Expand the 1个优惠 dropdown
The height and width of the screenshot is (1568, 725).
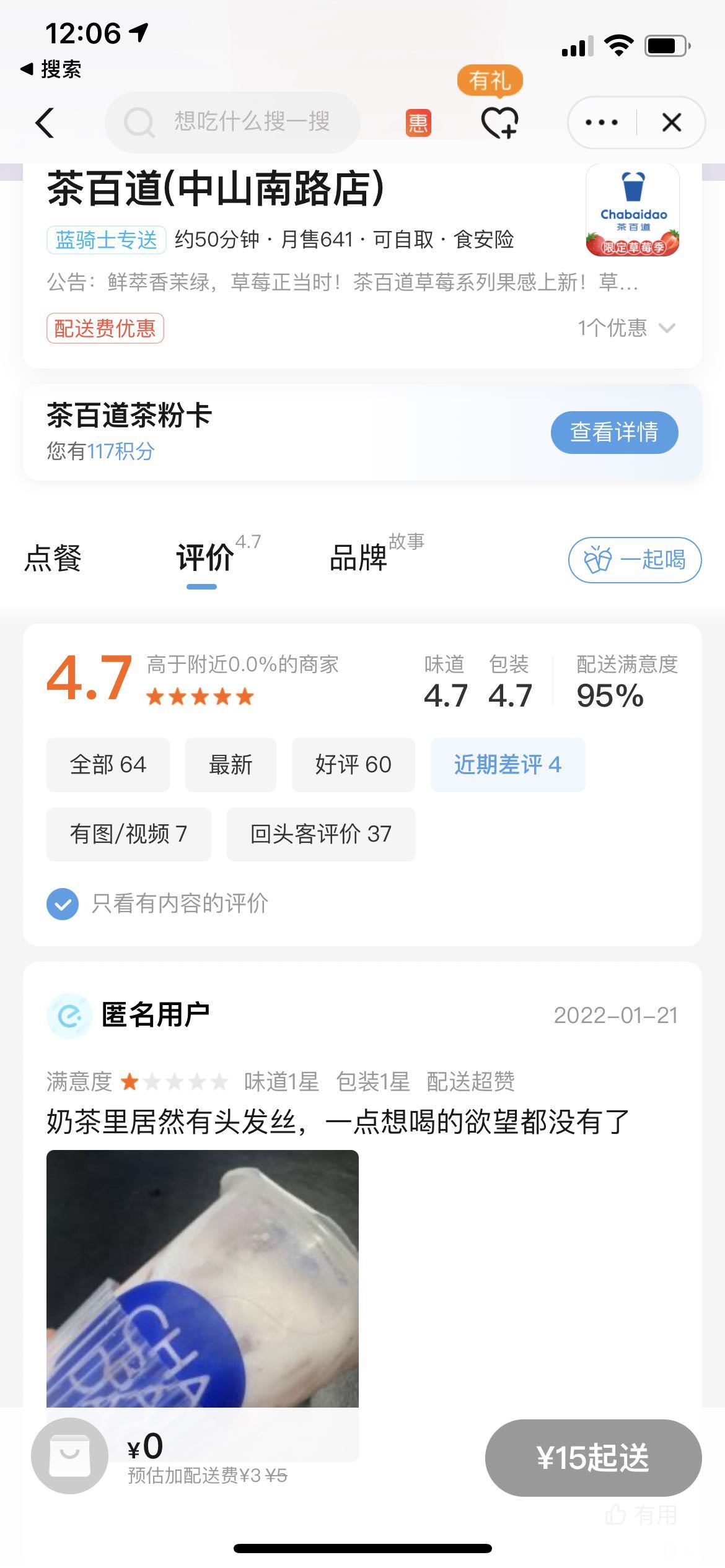pos(626,328)
